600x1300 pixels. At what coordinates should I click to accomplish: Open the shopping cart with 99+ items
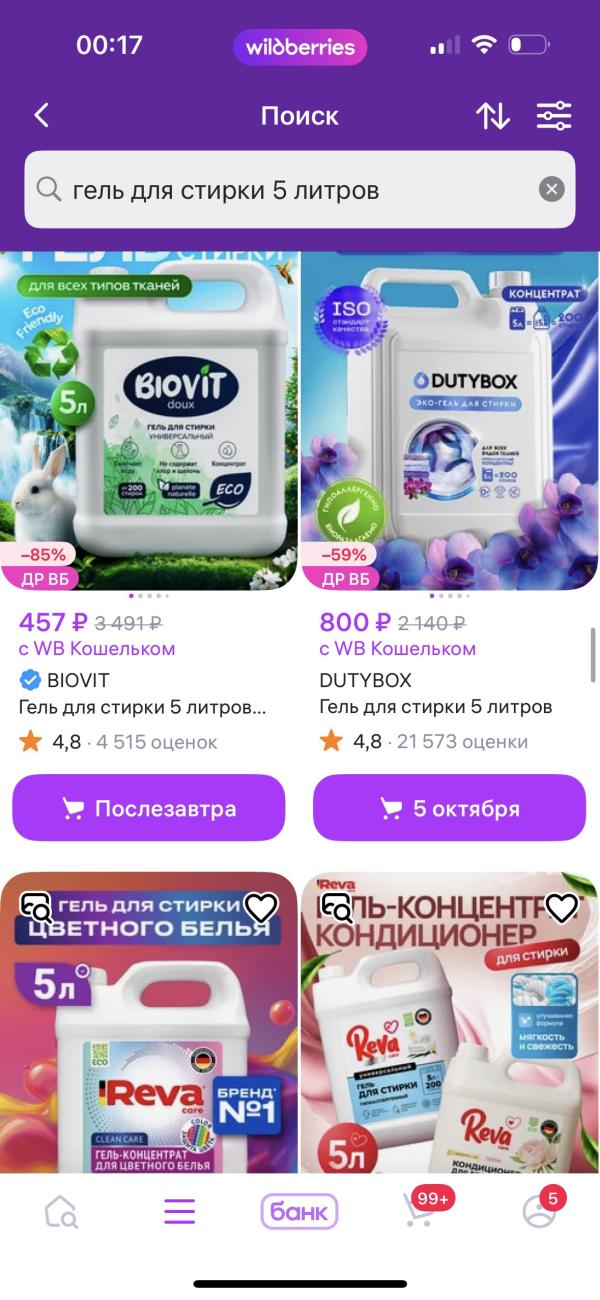(420, 1213)
